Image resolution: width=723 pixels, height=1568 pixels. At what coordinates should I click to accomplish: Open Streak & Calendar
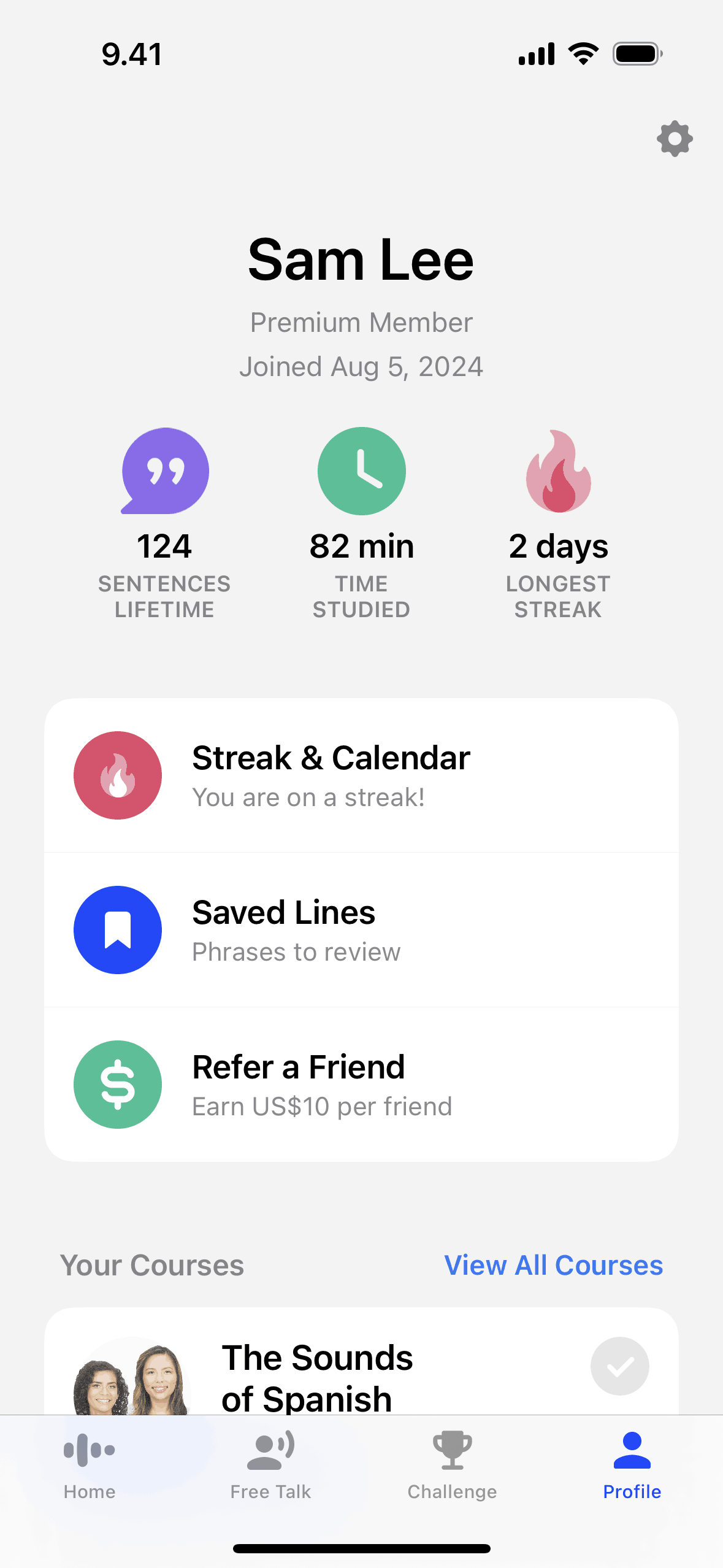point(361,775)
